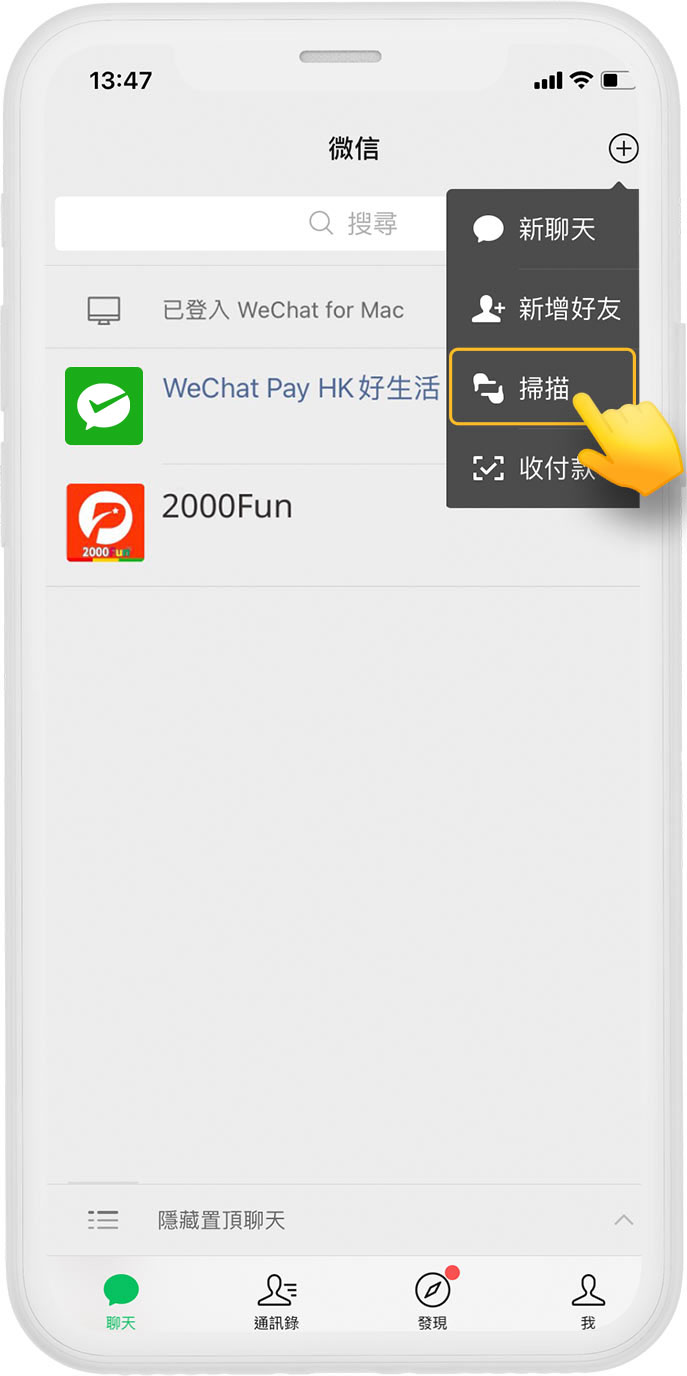Image resolution: width=687 pixels, height=1376 pixels.
Task: Go to the 發現 tab
Action: 433,1302
